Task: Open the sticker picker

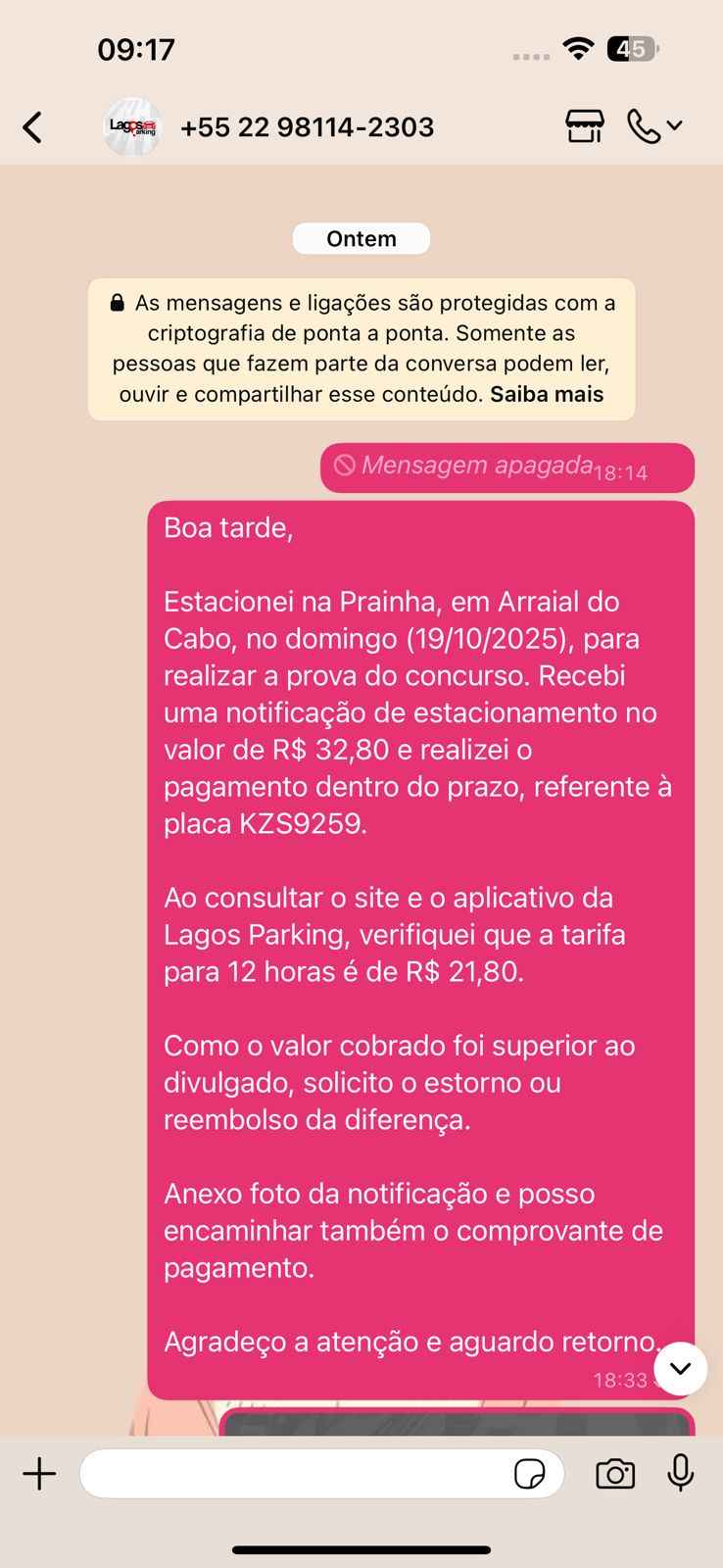Action: (x=529, y=1474)
